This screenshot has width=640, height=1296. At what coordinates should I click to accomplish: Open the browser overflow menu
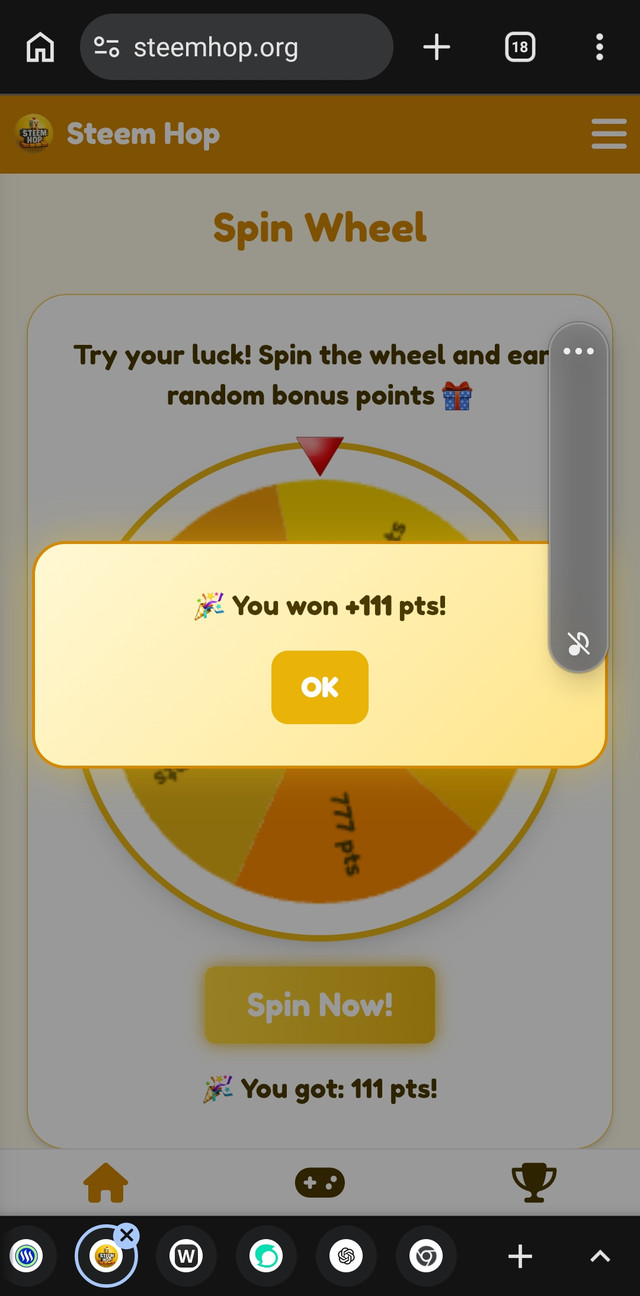coord(599,47)
